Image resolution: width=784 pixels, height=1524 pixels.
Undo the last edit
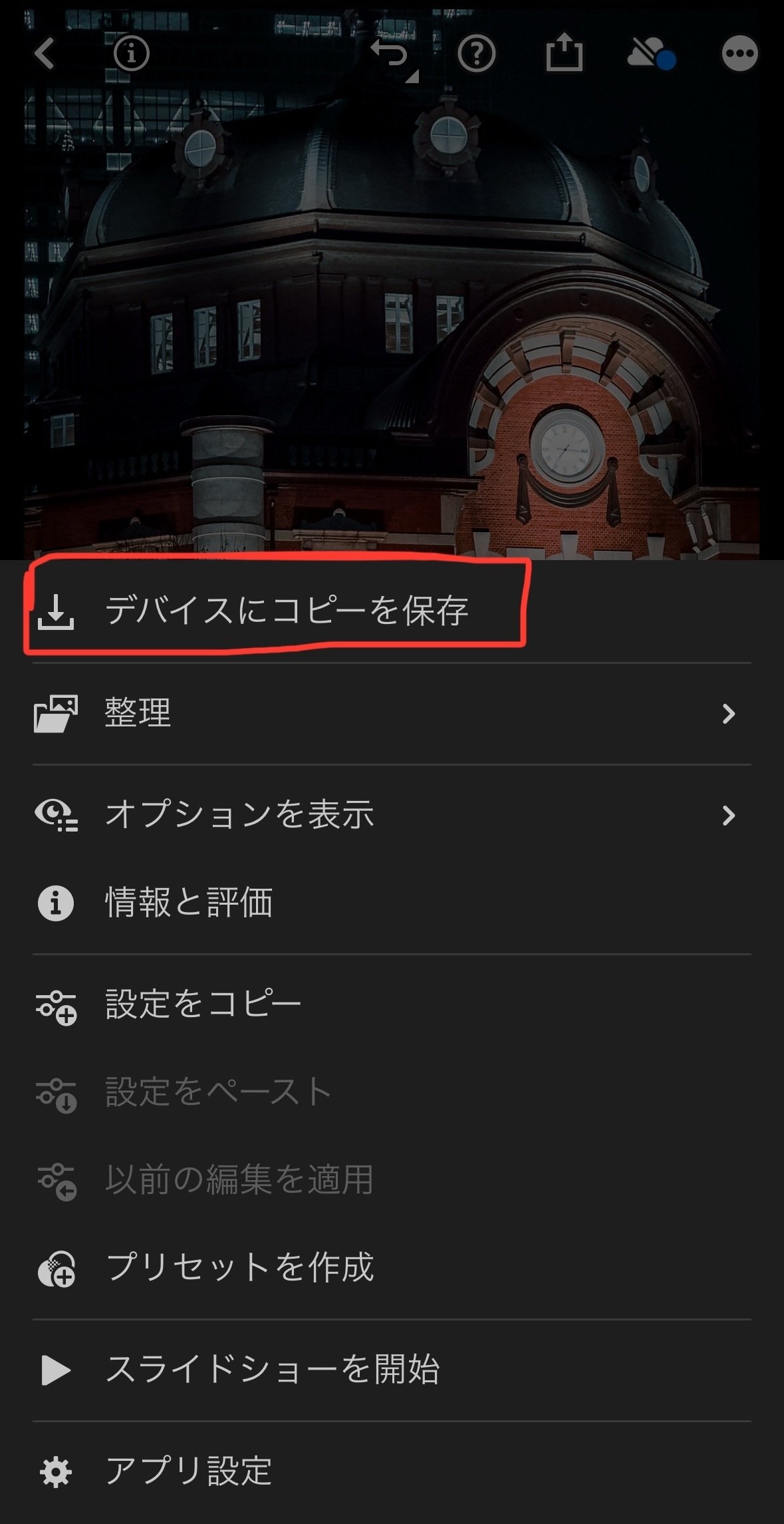[390, 53]
